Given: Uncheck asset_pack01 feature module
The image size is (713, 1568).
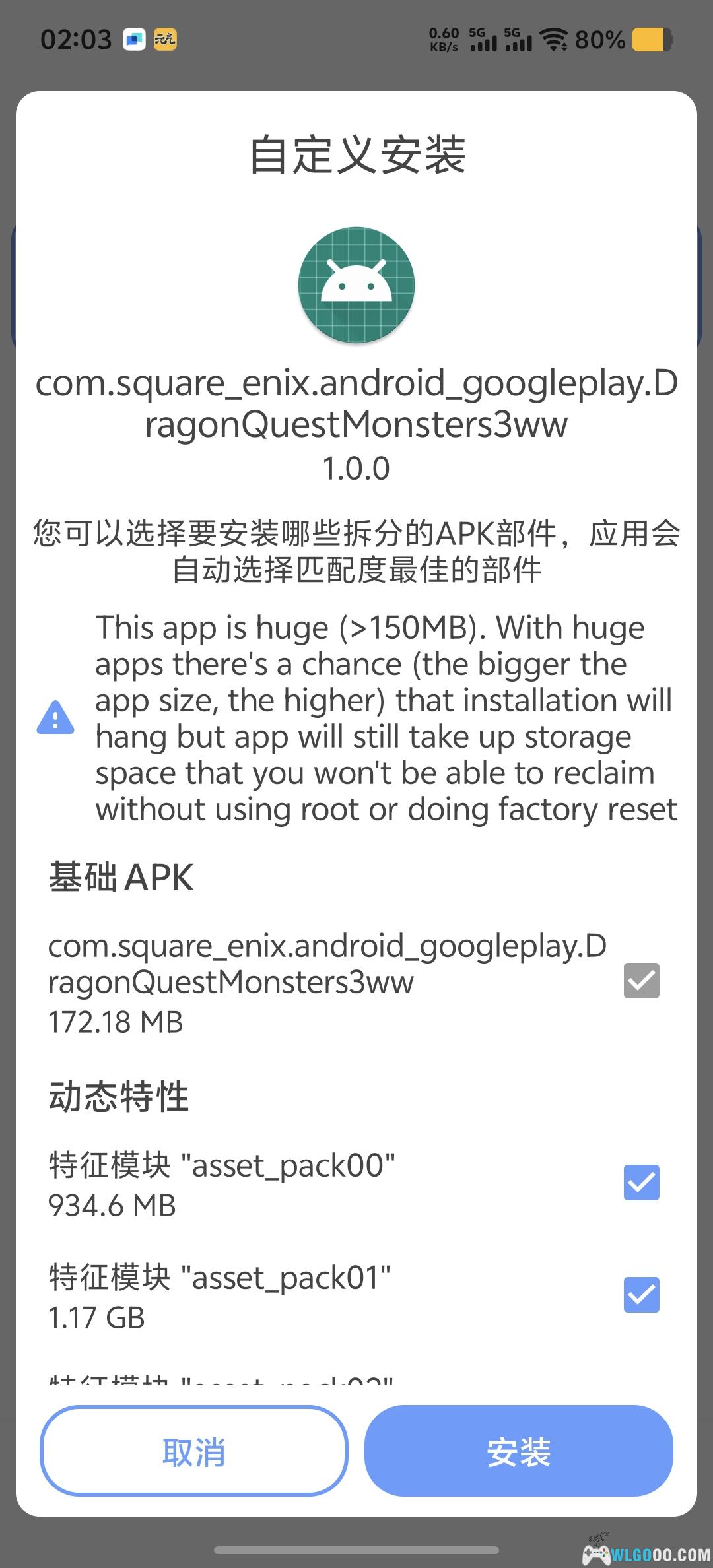Looking at the screenshot, I should coord(641,1294).
